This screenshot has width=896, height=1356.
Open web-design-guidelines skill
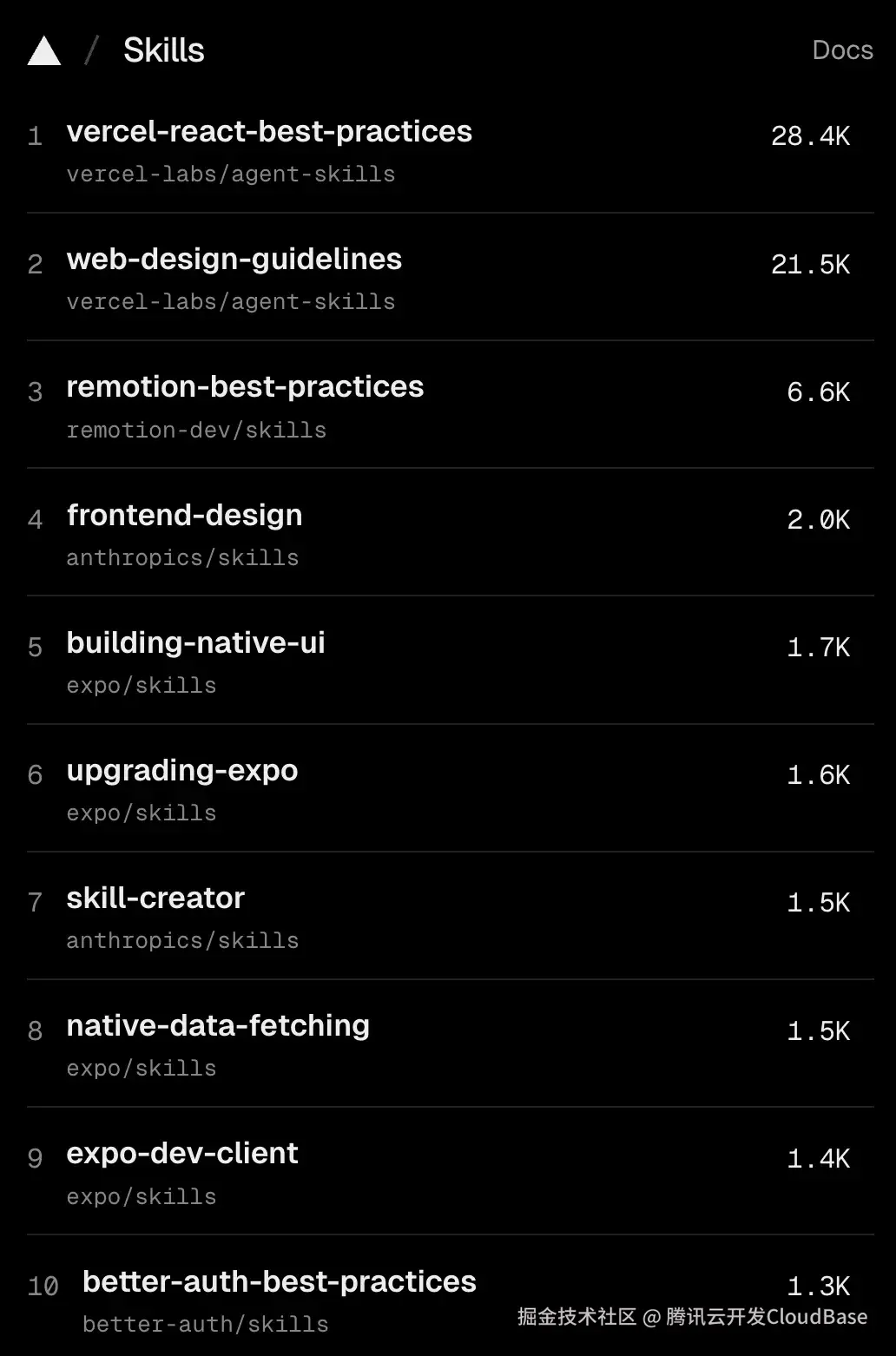coord(234,260)
